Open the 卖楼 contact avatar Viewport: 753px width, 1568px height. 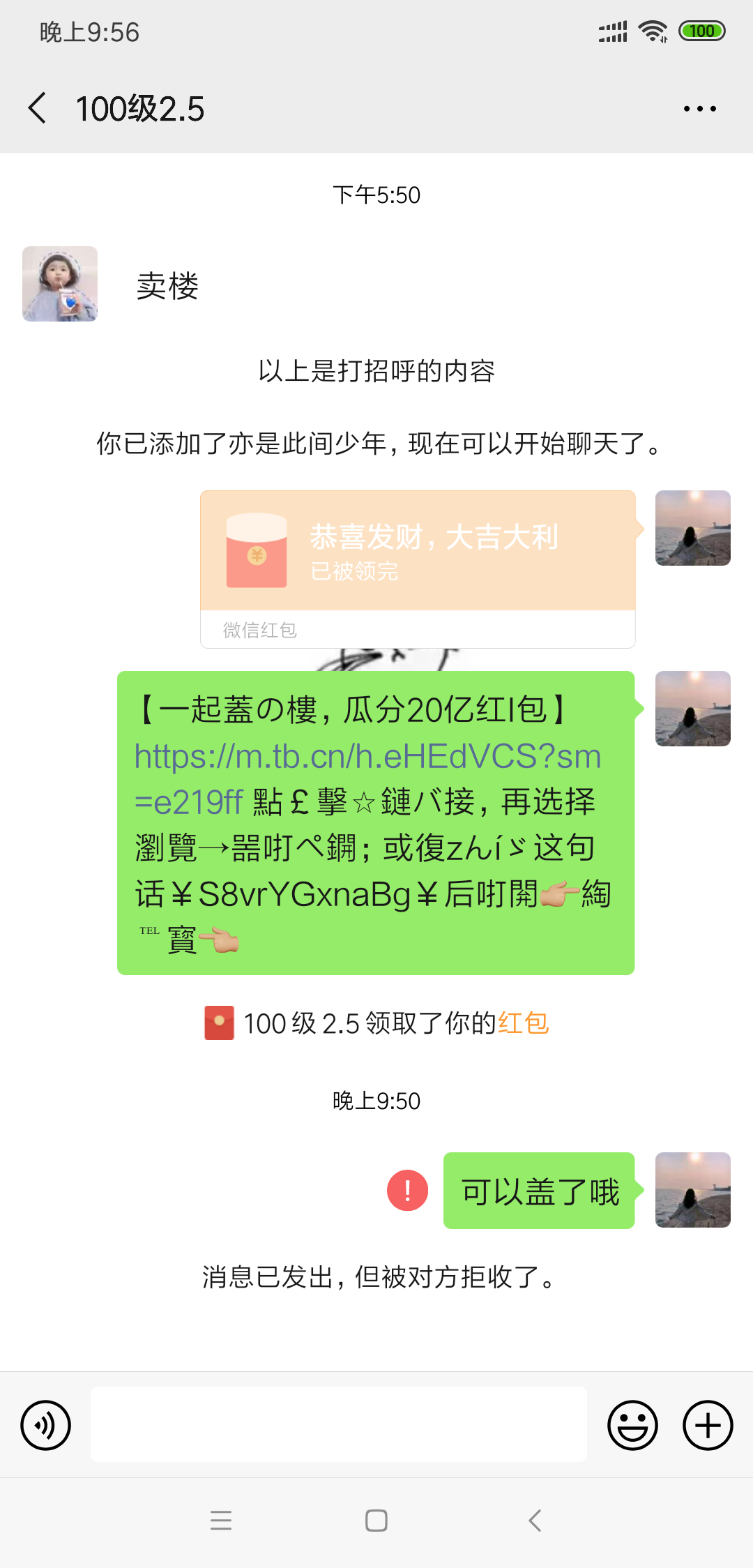point(60,284)
